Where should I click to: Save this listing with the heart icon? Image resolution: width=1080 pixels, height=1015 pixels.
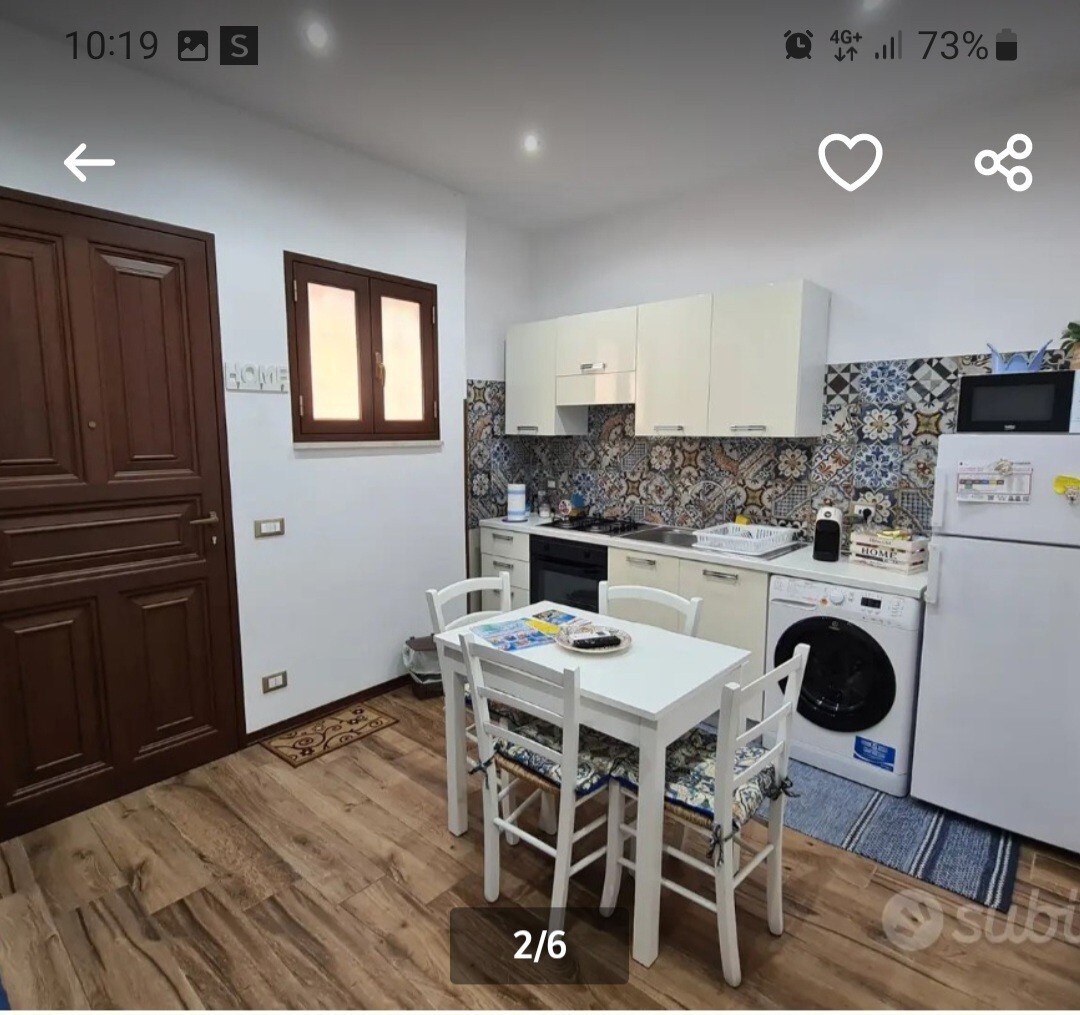[x=850, y=162]
